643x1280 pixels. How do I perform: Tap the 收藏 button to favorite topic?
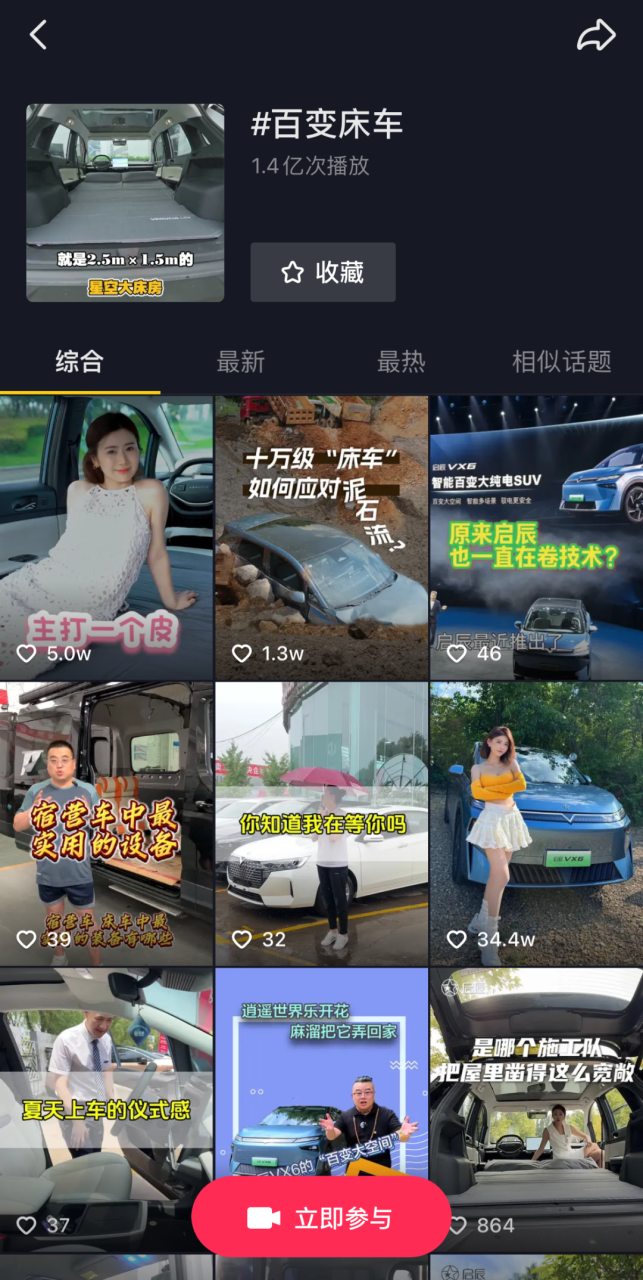(323, 272)
